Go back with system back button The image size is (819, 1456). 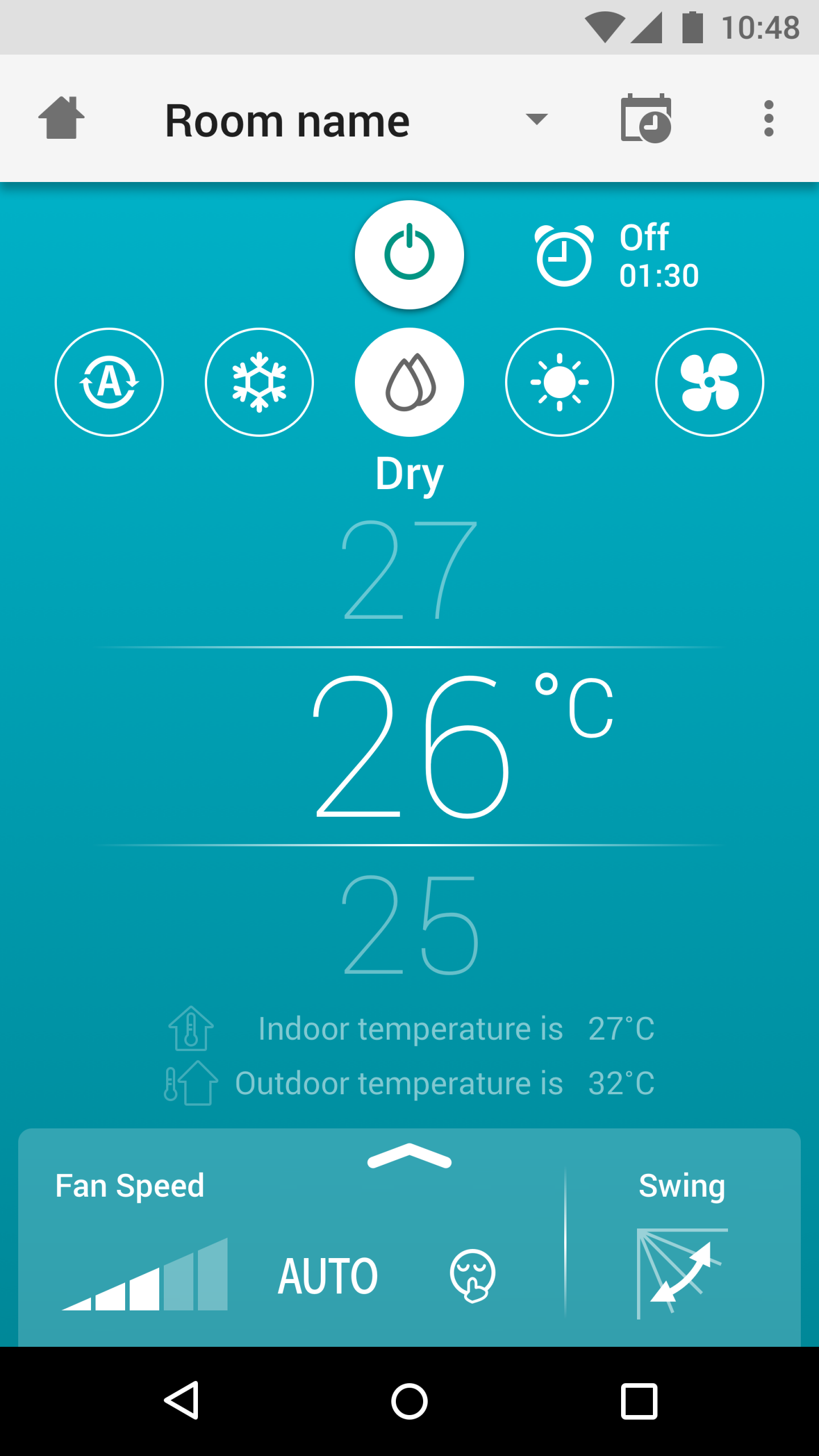[182, 1400]
